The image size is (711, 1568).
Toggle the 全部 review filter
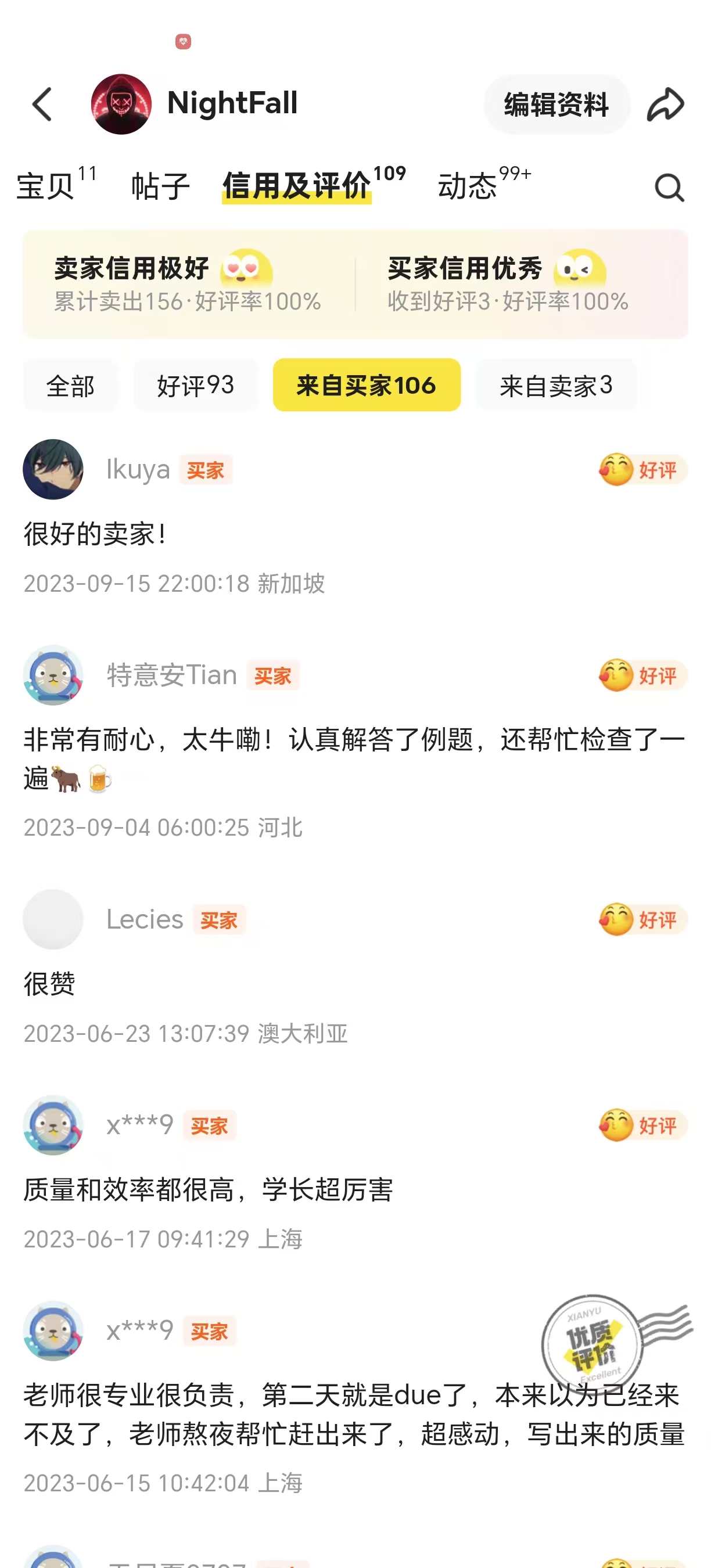click(70, 385)
